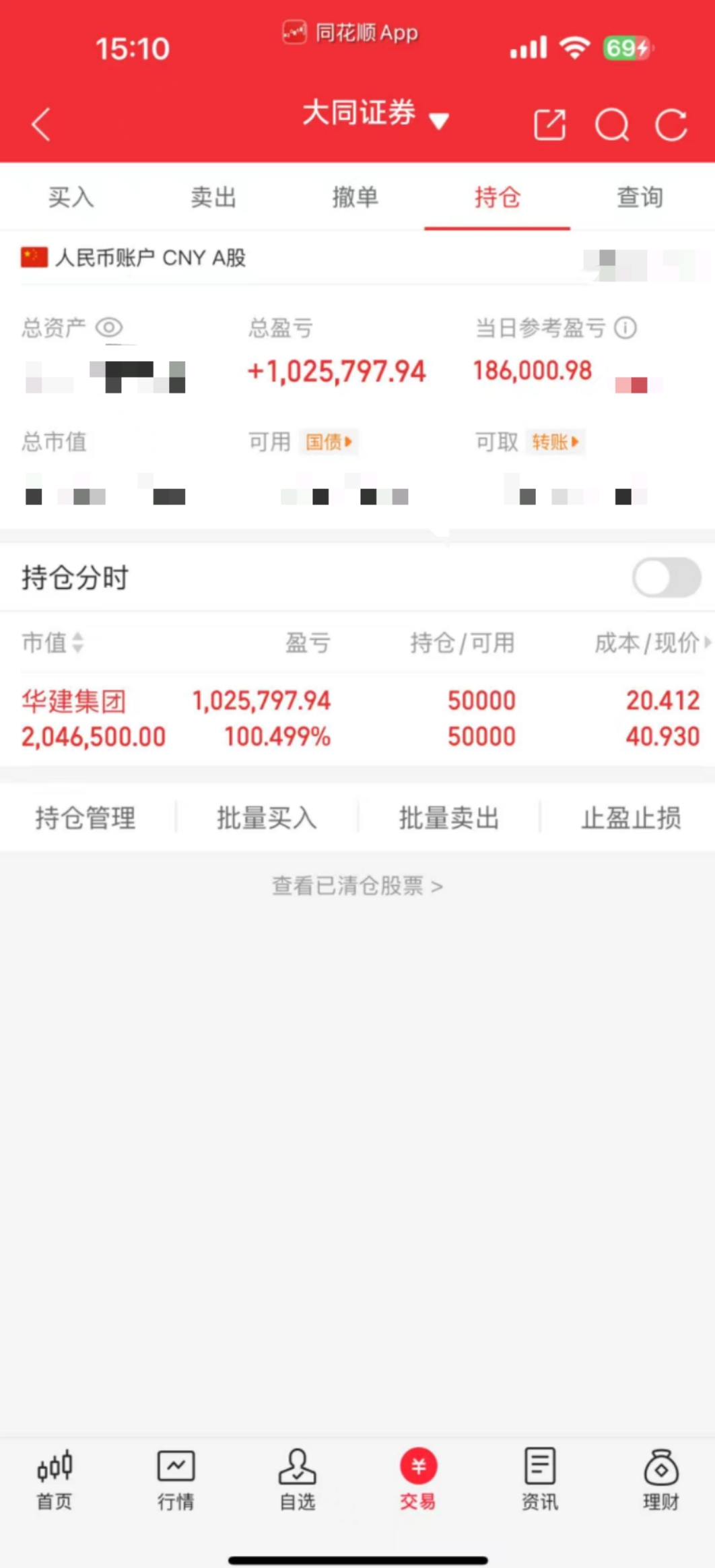Open the search icon
The height and width of the screenshot is (1568, 715).
click(611, 125)
